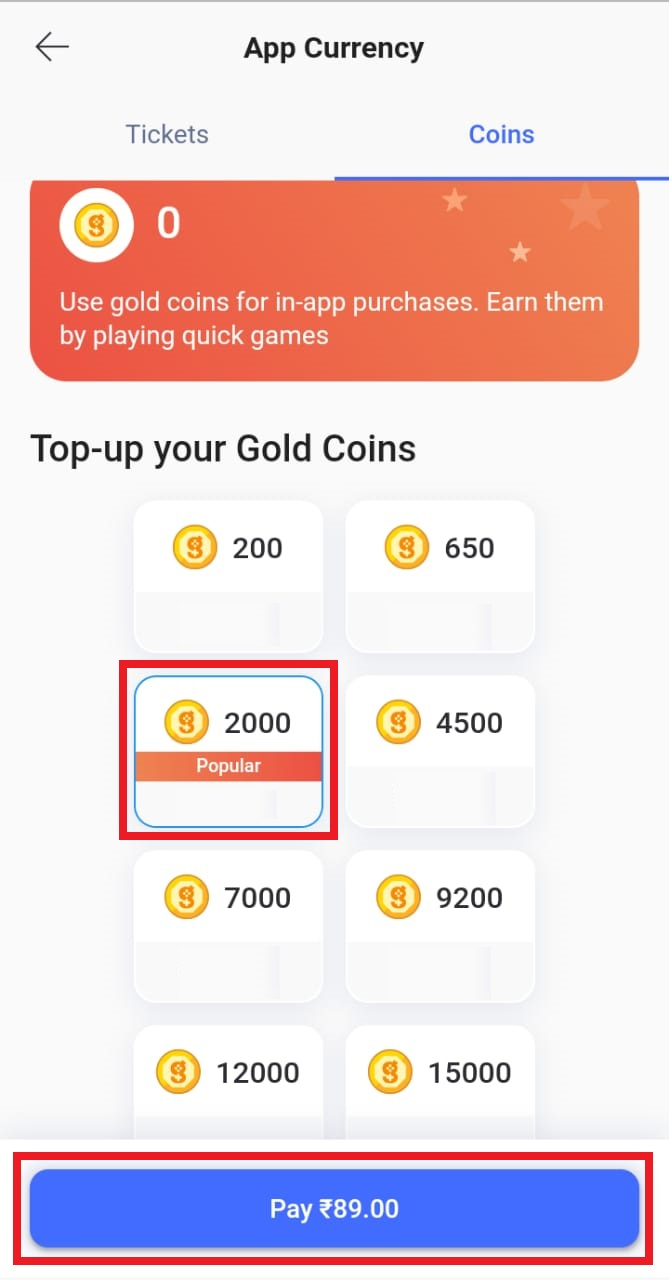The width and height of the screenshot is (669, 1280).
Task: Select the Coins tab
Action: (501, 134)
